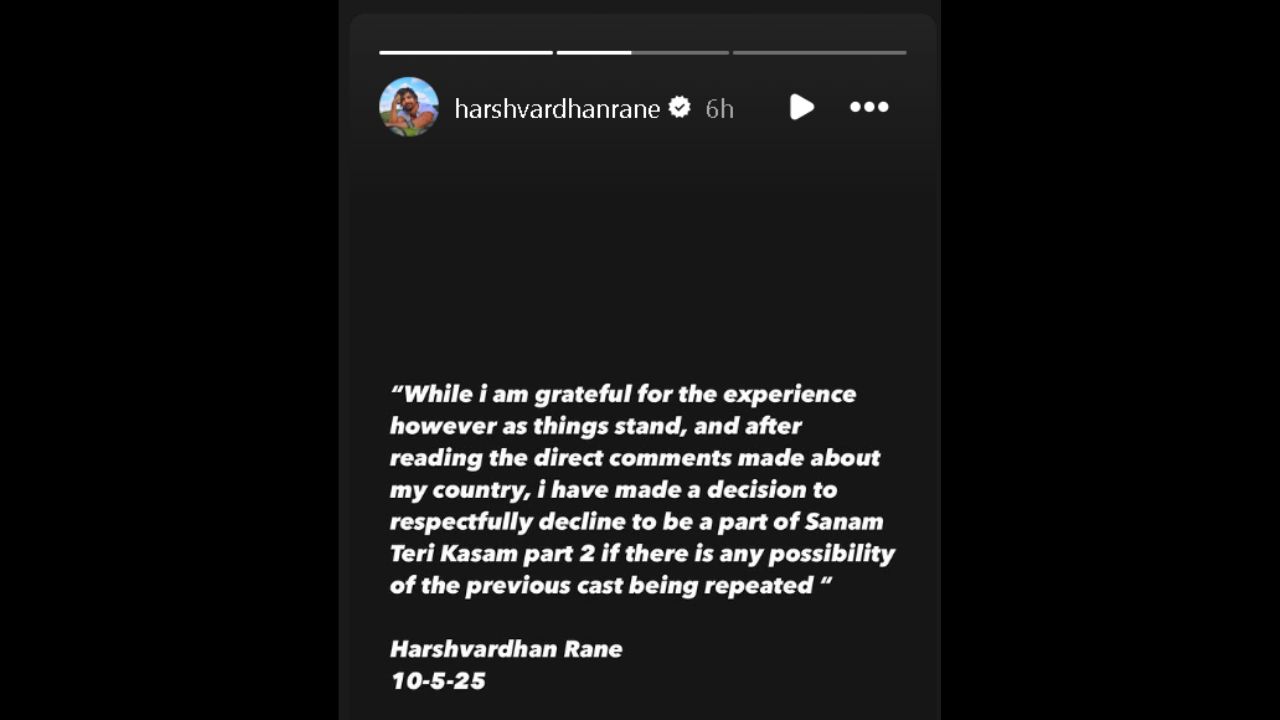Open harshvardhanrane's profile picture
Screen dimensions: 1280x720
409,106
